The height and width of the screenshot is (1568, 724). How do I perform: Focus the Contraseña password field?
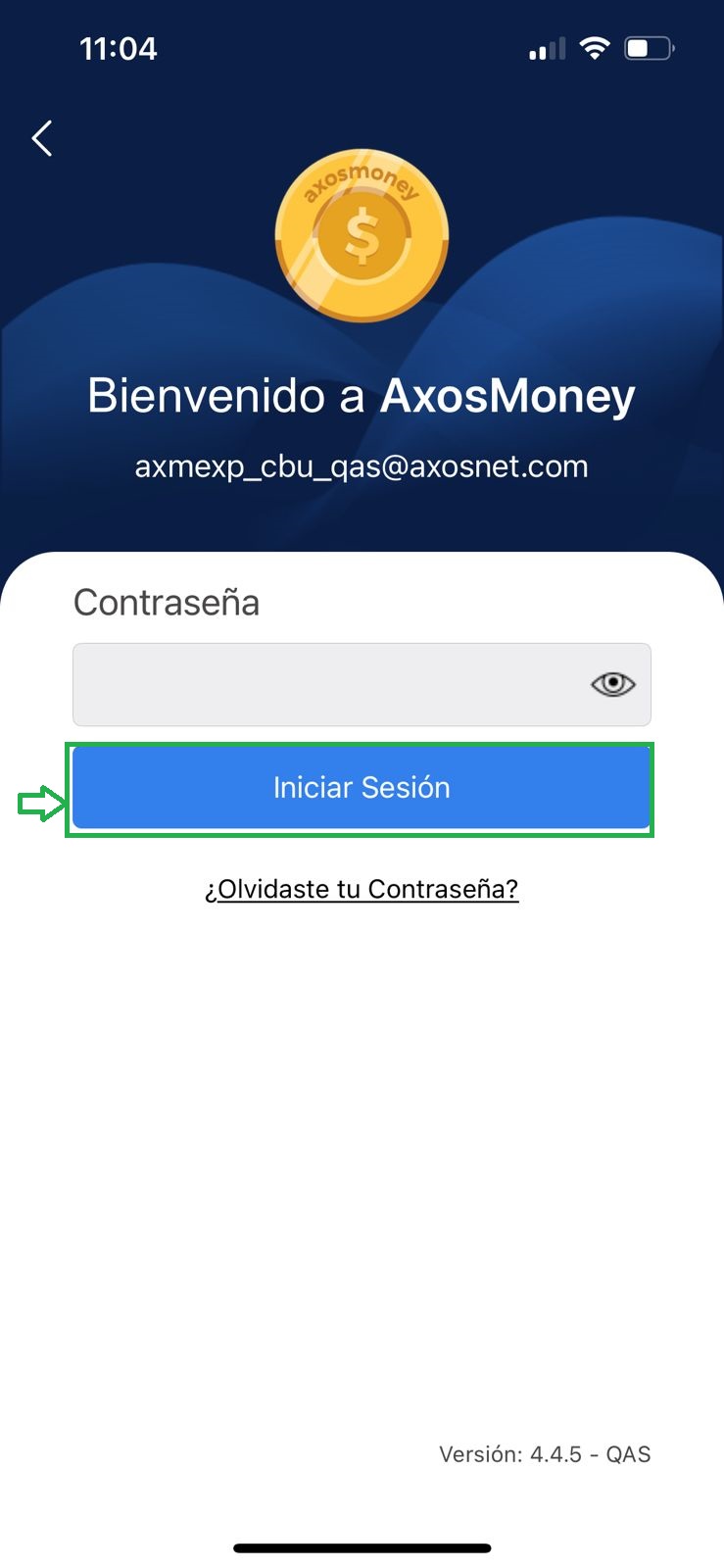coord(323,684)
